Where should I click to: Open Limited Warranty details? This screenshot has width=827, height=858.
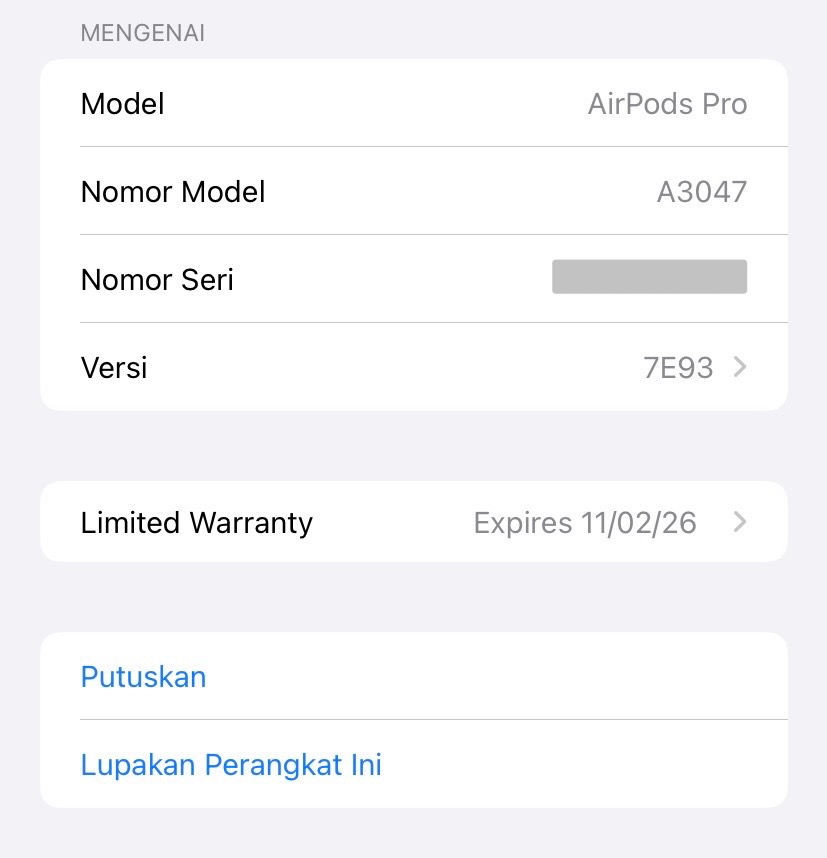coord(413,522)
